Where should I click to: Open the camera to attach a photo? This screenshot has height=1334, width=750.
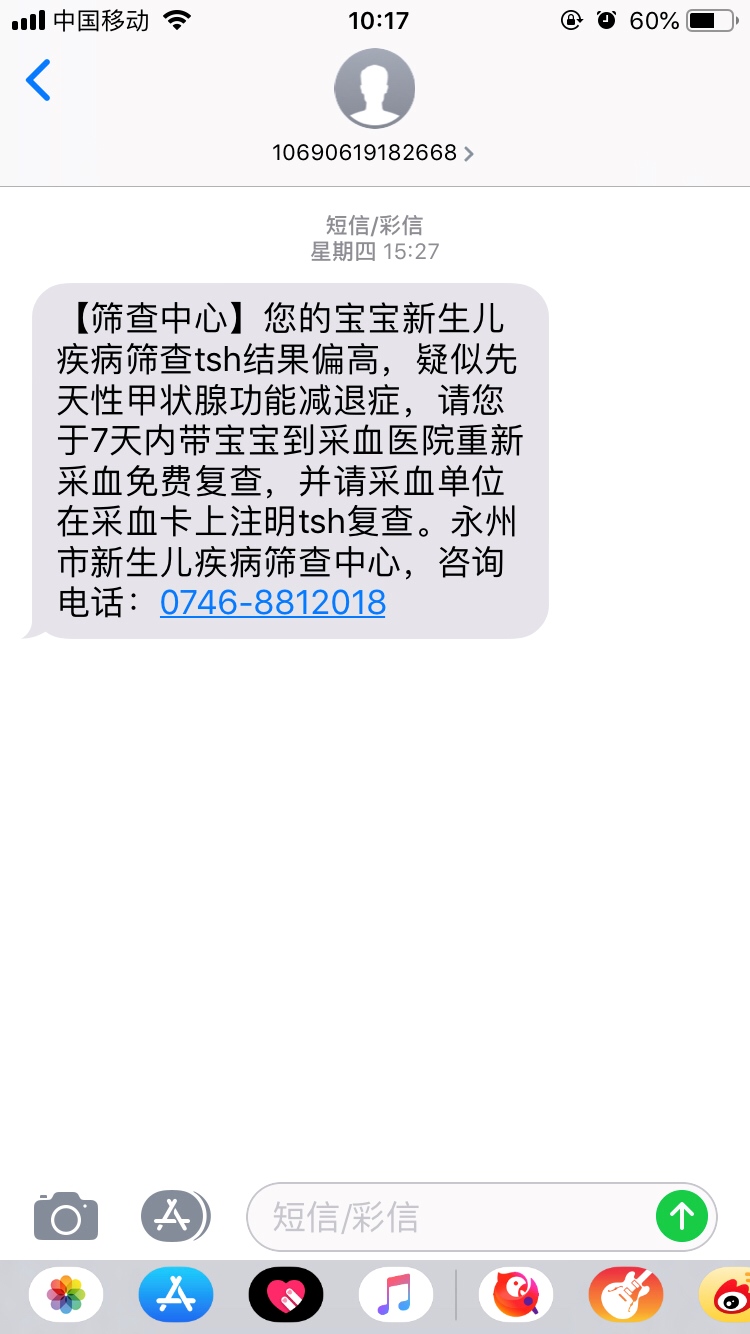pyautogui.click(x=66, y=1216)
